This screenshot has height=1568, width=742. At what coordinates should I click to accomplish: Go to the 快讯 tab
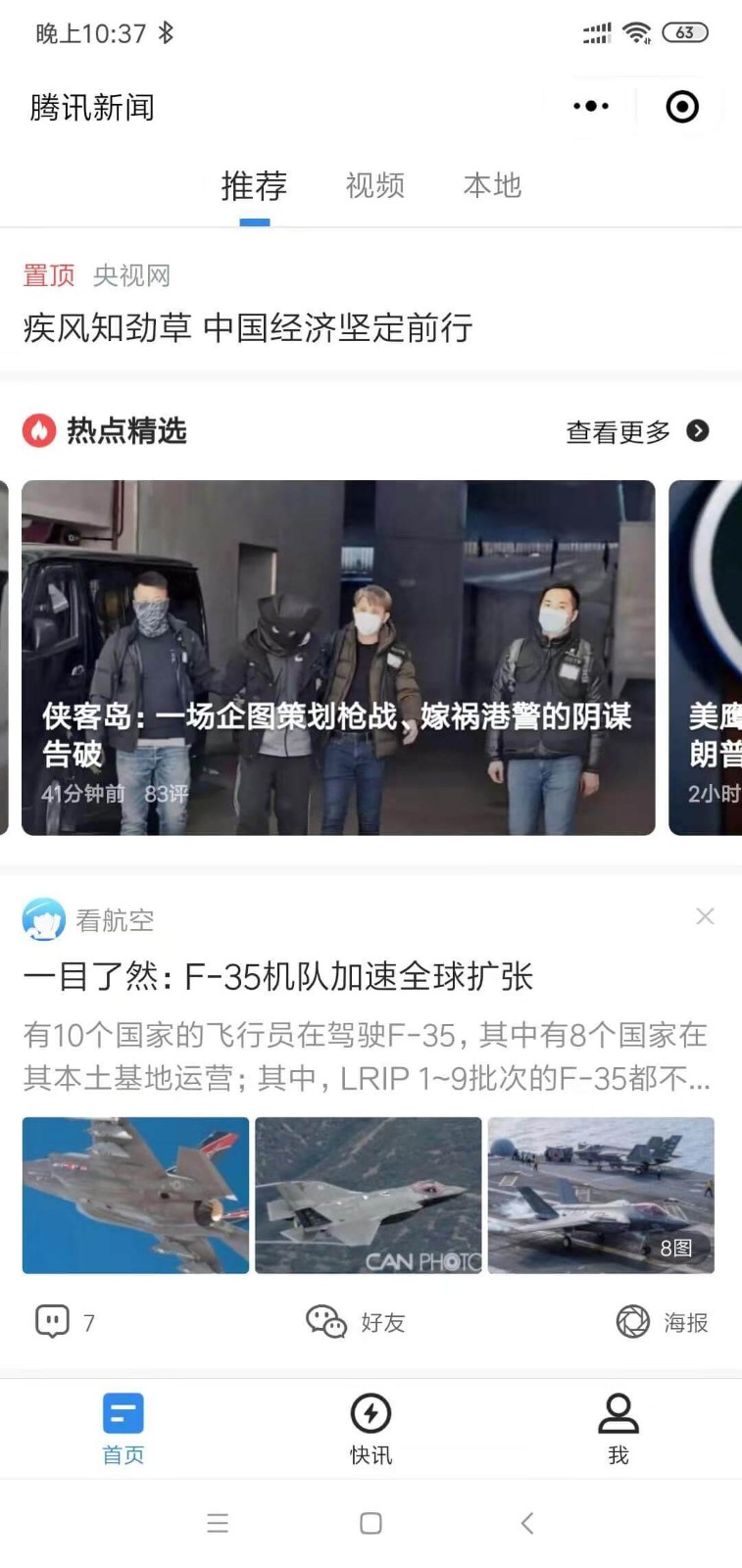pyautogui.click(x=371, y=1429)
